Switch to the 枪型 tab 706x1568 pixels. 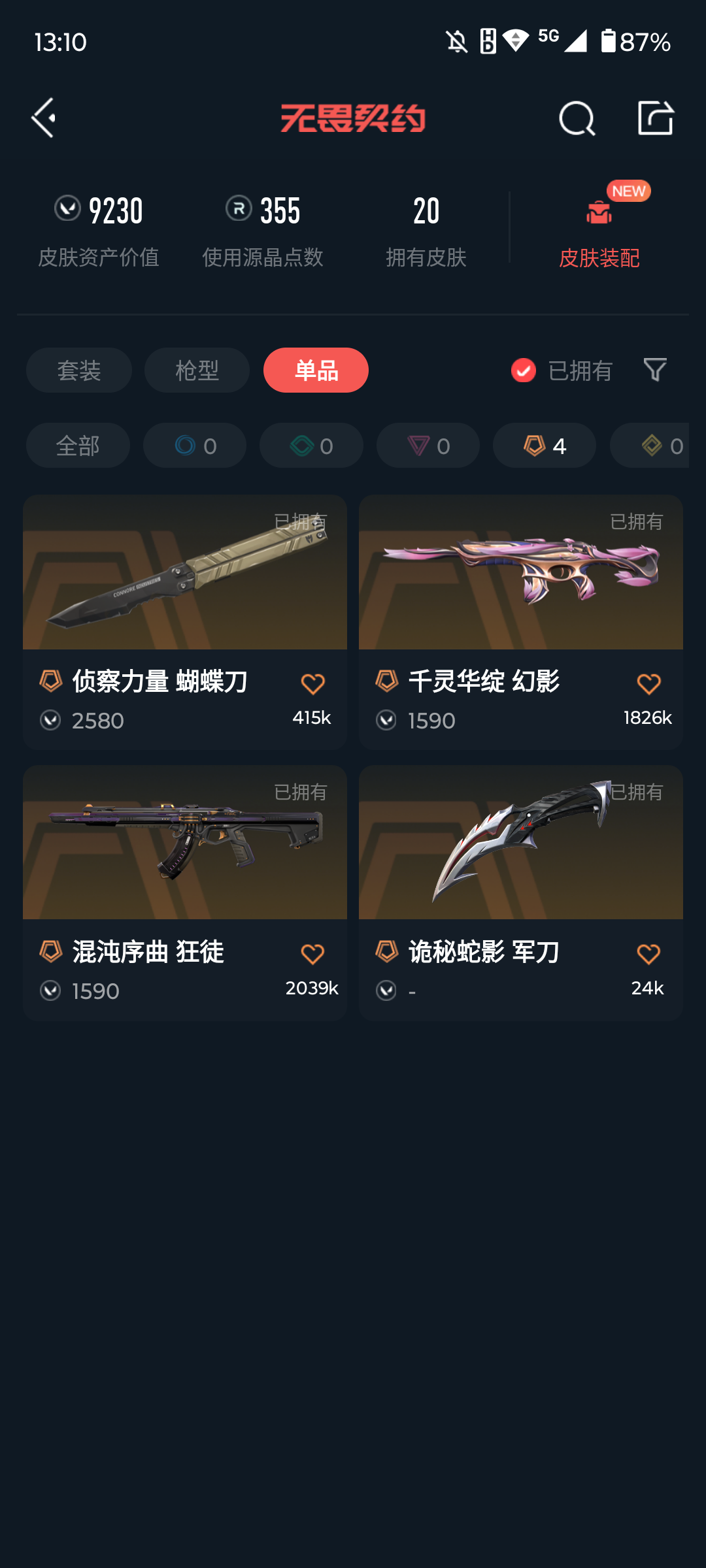point(197,370)
